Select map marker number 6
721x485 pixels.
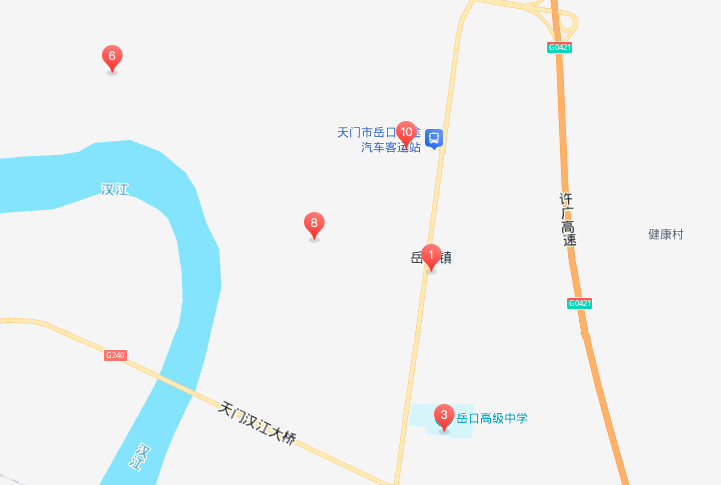click(112, 57)
